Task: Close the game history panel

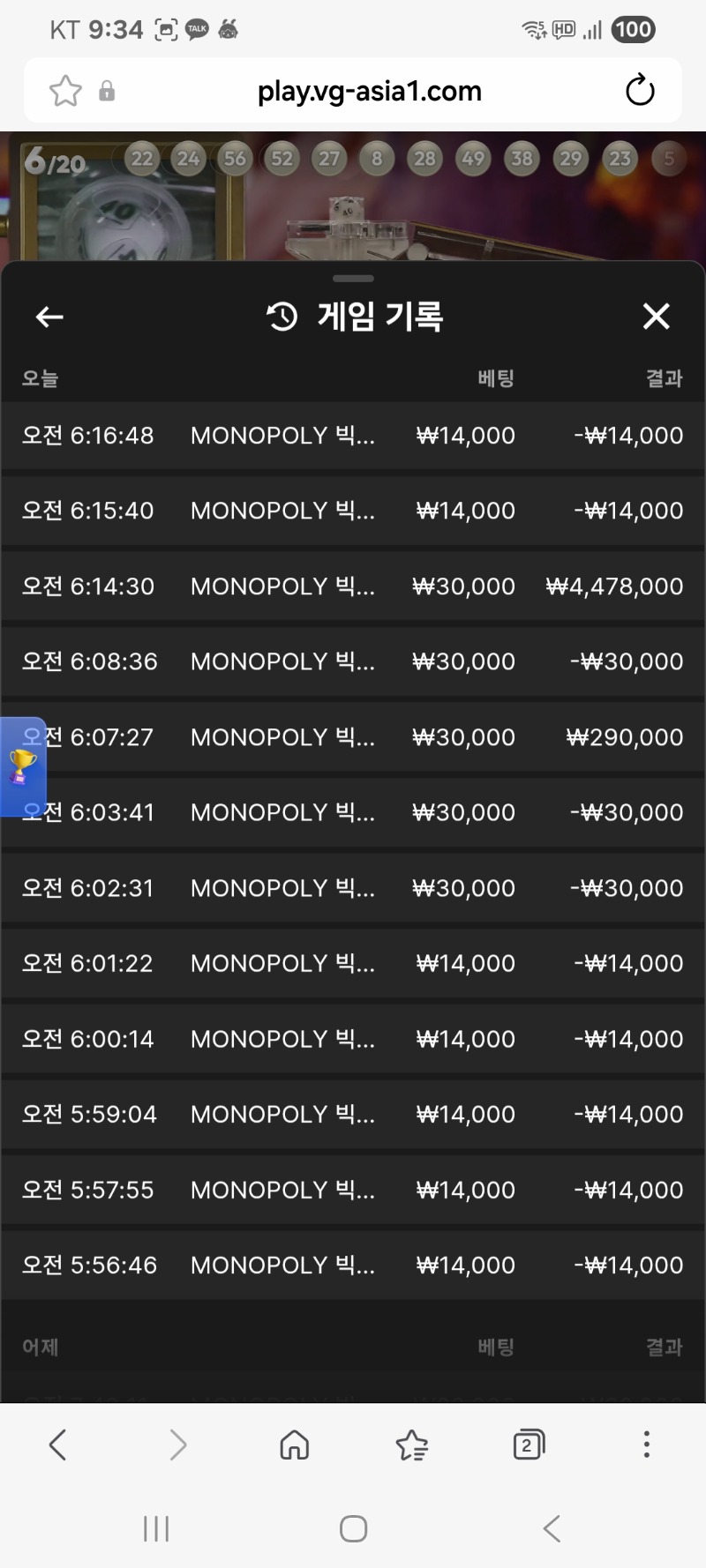Action: tap(656, 317)
